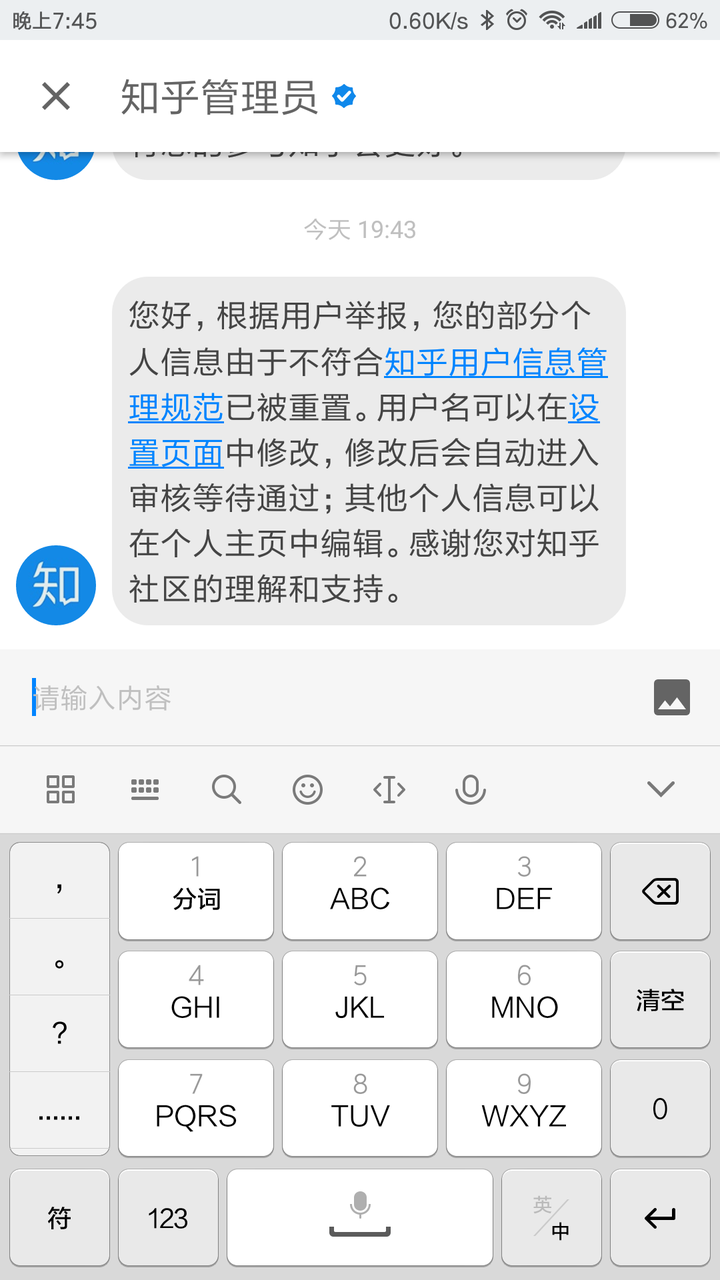
Task: Switch to symbols with the 符 key
Action: [59, 1218]
